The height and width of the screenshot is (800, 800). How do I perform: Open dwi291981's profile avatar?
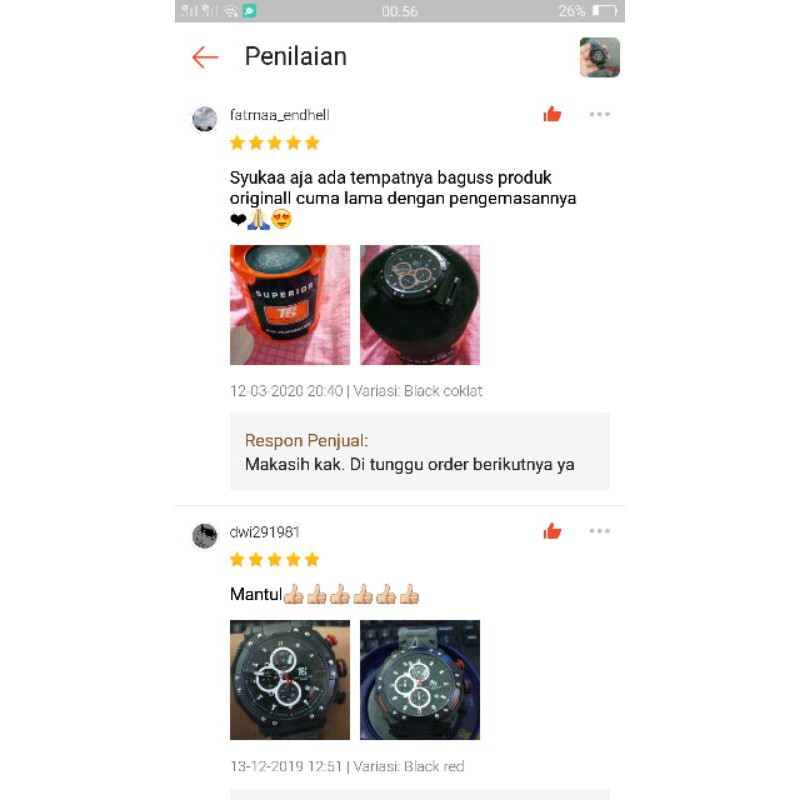pyautogui.click(x=205, y=536)
